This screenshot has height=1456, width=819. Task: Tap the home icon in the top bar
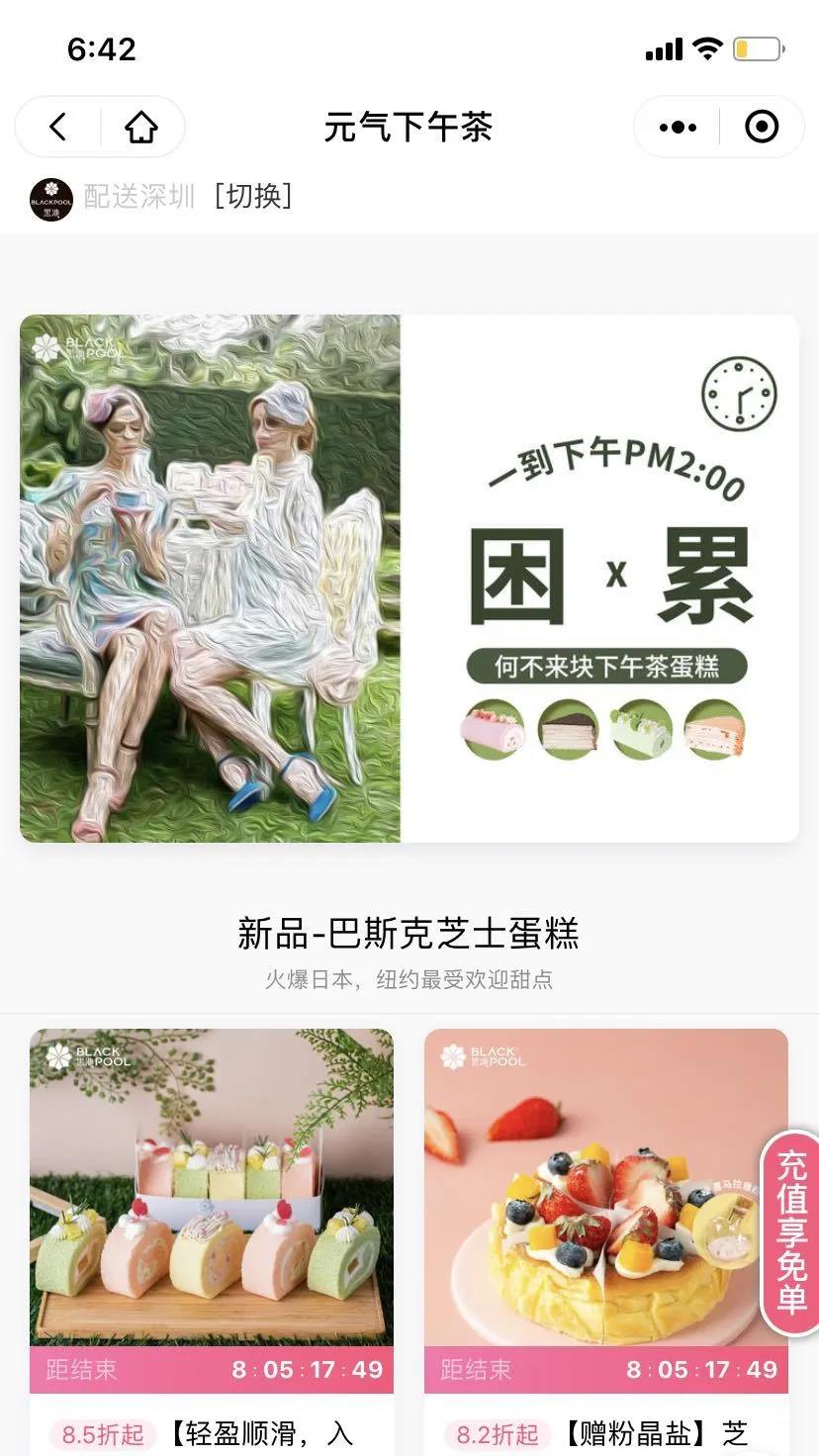[141, 127]
